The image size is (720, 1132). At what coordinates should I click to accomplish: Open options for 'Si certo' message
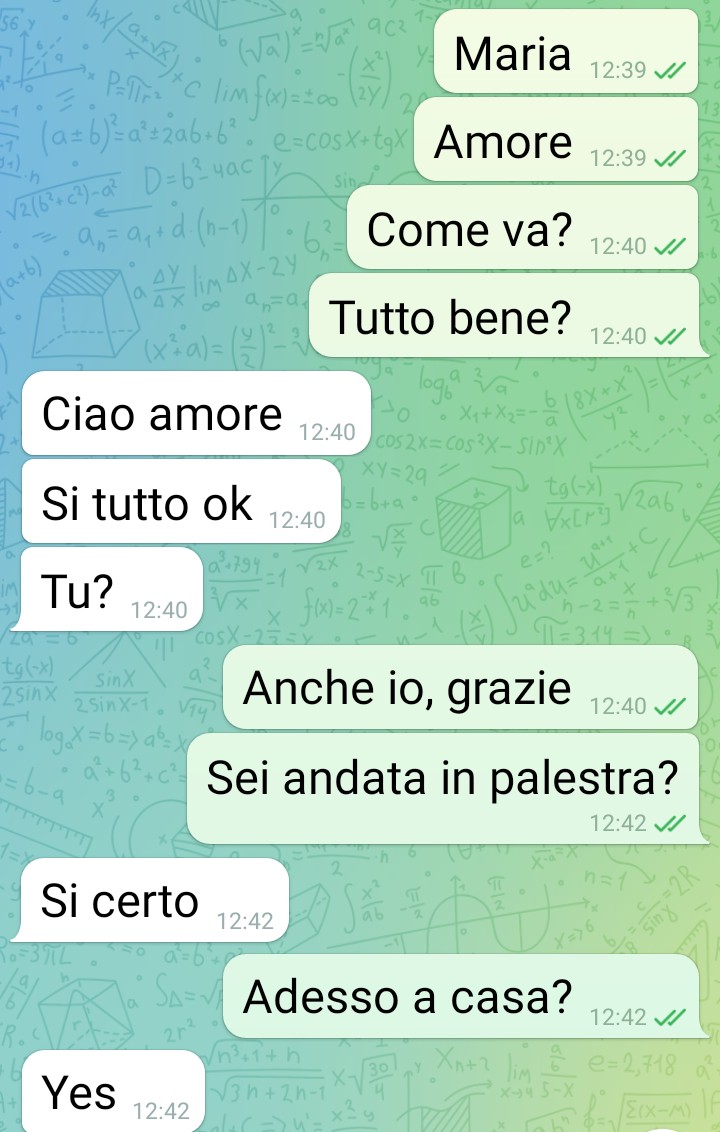[x=153, y=901]
